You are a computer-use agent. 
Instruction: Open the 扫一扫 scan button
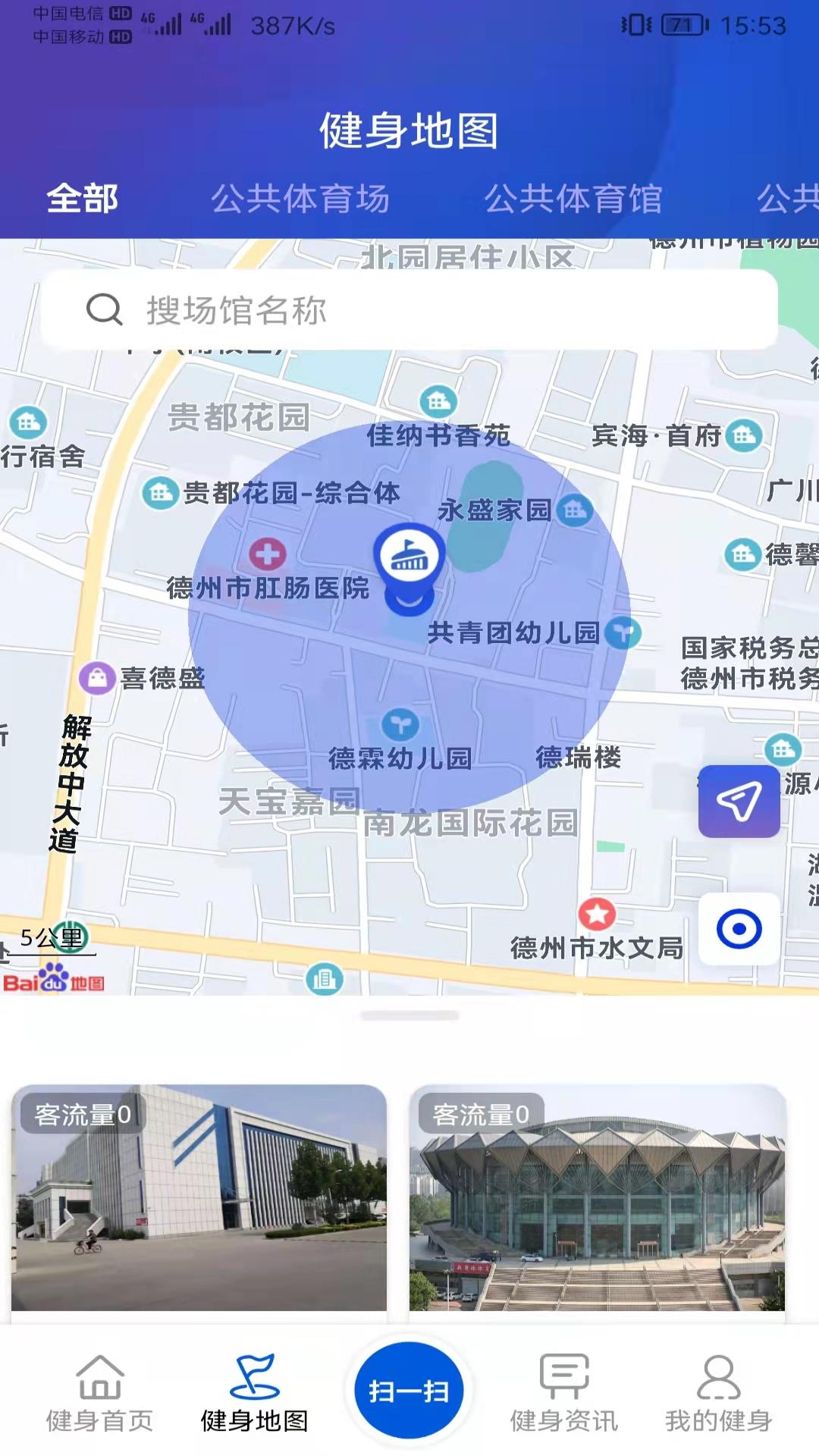point(409,1390)
